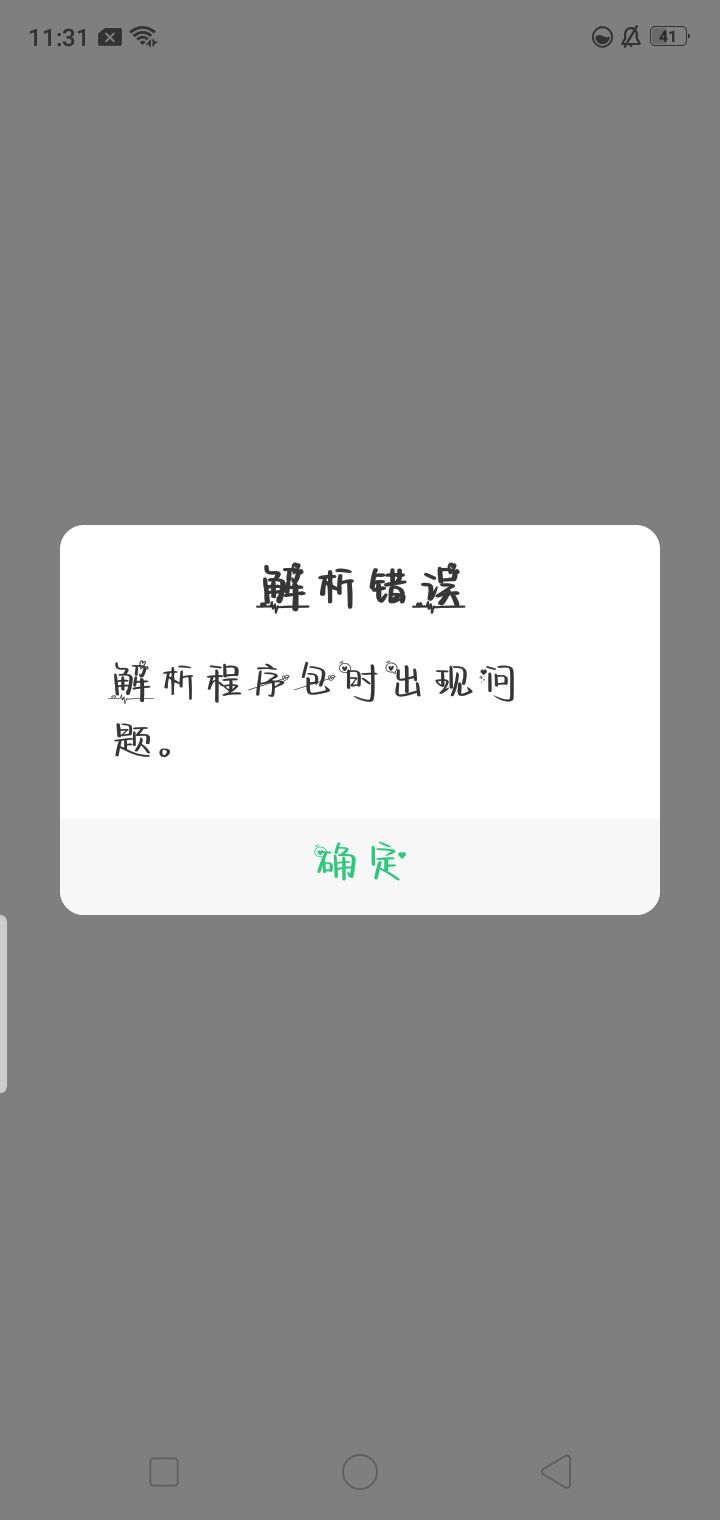Tap the eye-comfort mode status icon
The width and height of the screenshot is (720, 1520).
point(601,36)
